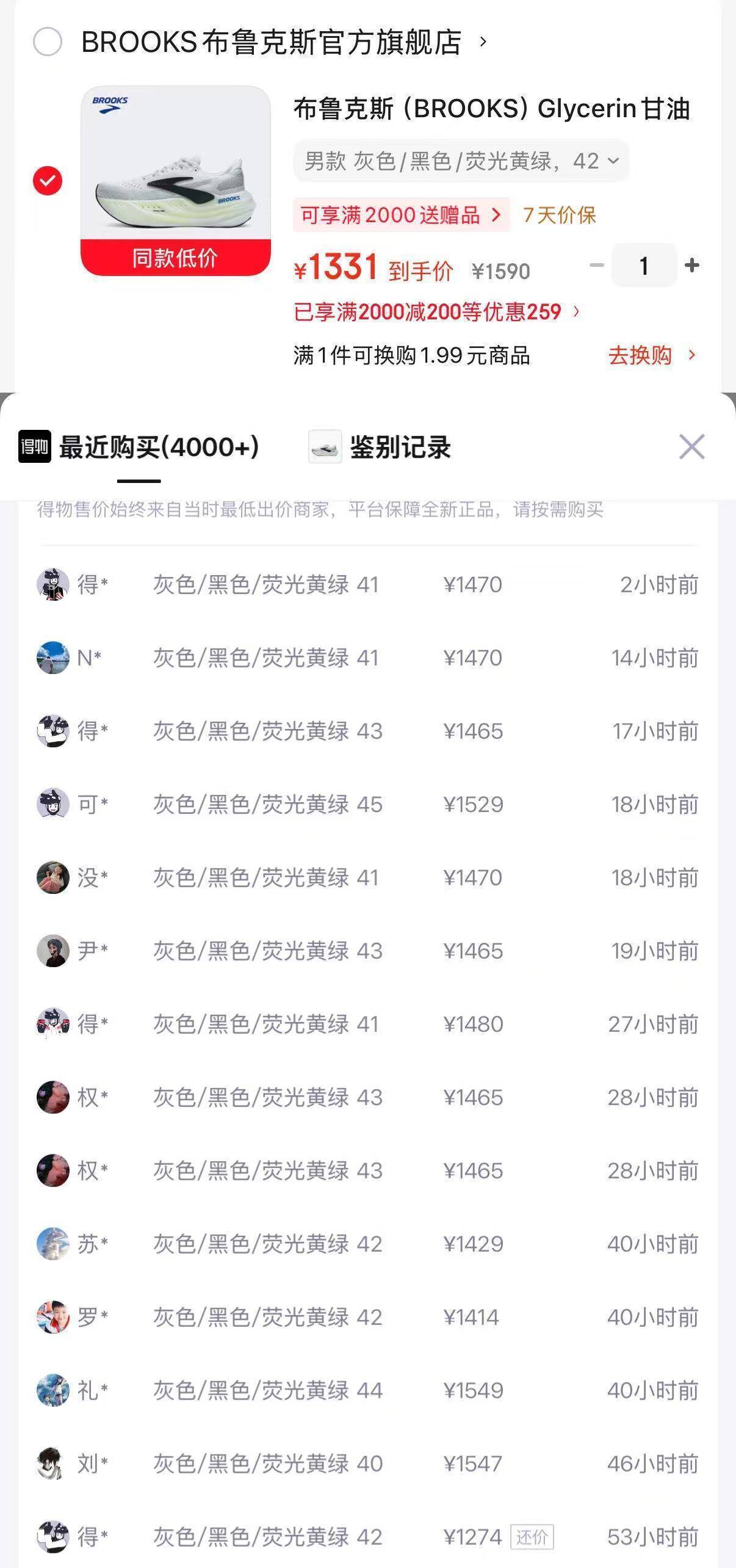The height and width of the screenshot is (1568, 736).
Task: Show the 已享满2000减200 discount details
Action: tap(436, 312)
